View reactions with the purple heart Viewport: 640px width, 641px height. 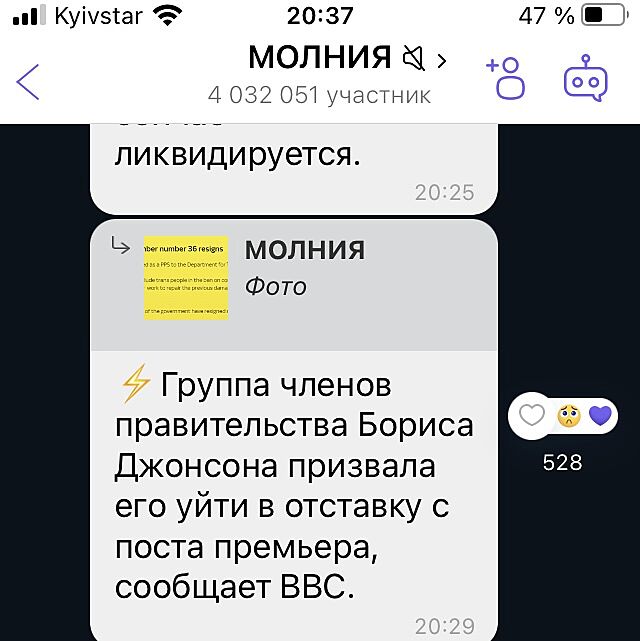(600, 417)
